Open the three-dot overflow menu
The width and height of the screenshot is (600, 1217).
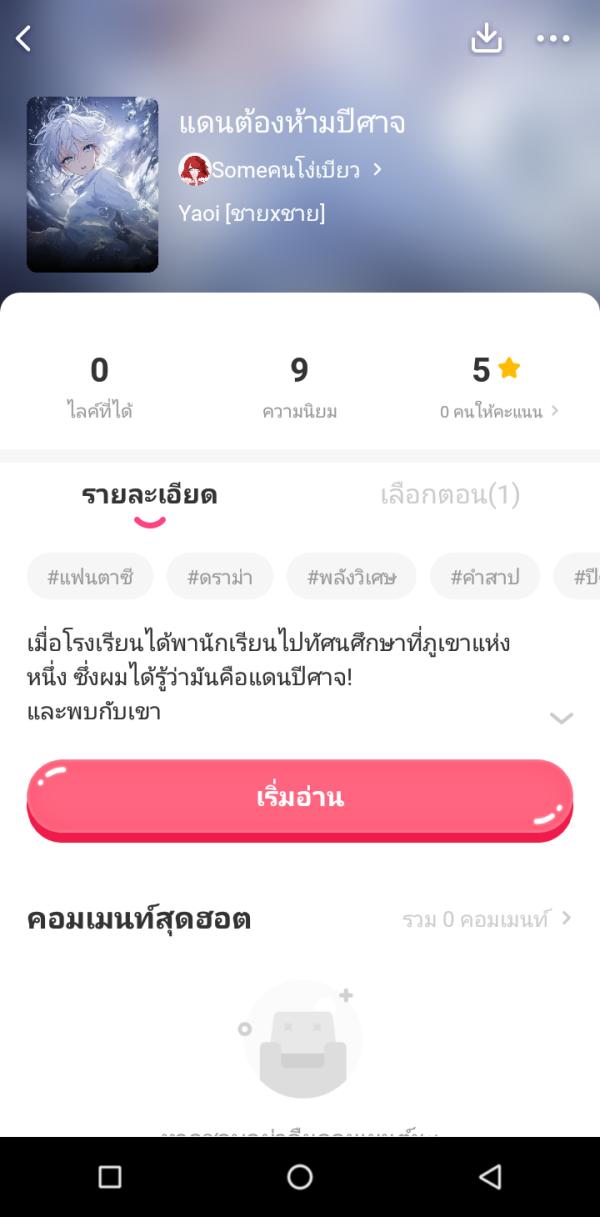[552, 39]
